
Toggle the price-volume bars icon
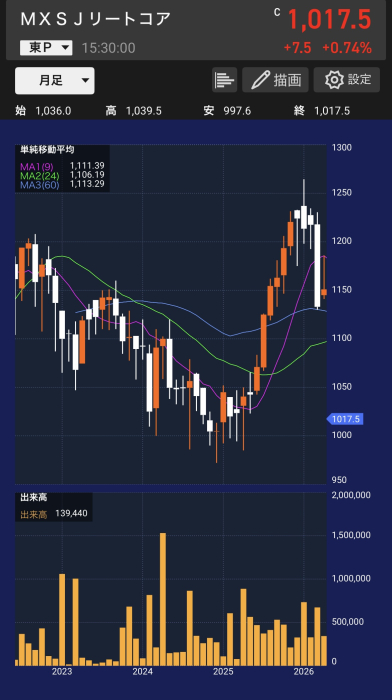224,80
